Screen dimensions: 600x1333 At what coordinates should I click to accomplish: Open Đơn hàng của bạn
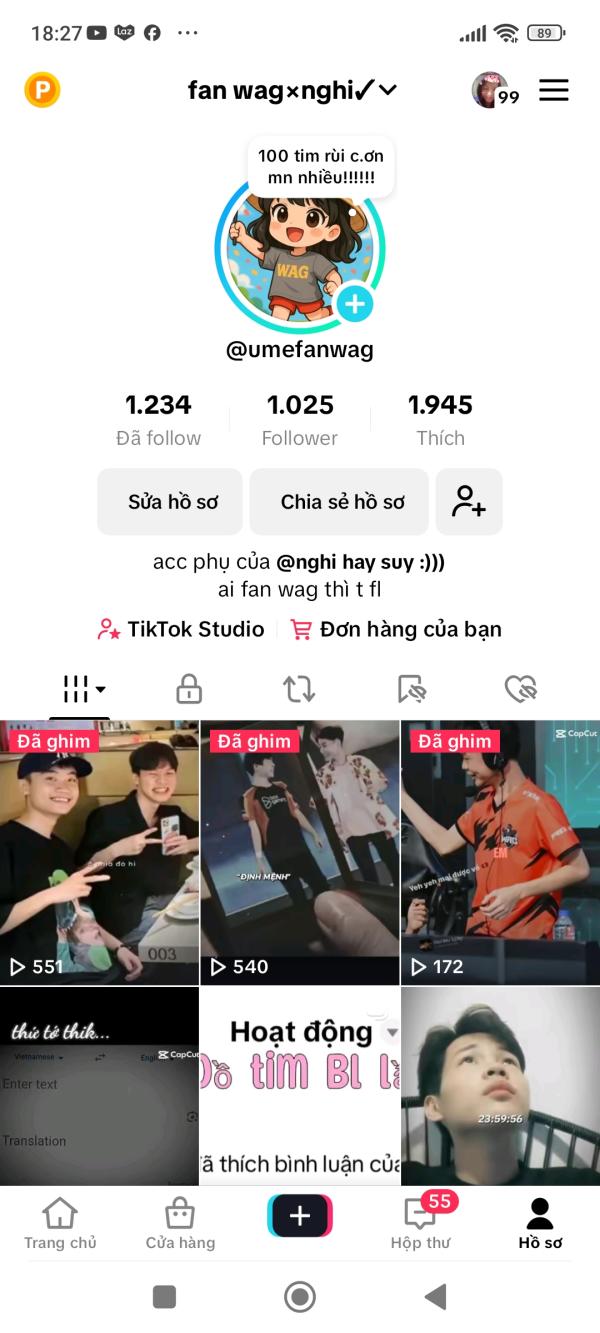(396, 629)
